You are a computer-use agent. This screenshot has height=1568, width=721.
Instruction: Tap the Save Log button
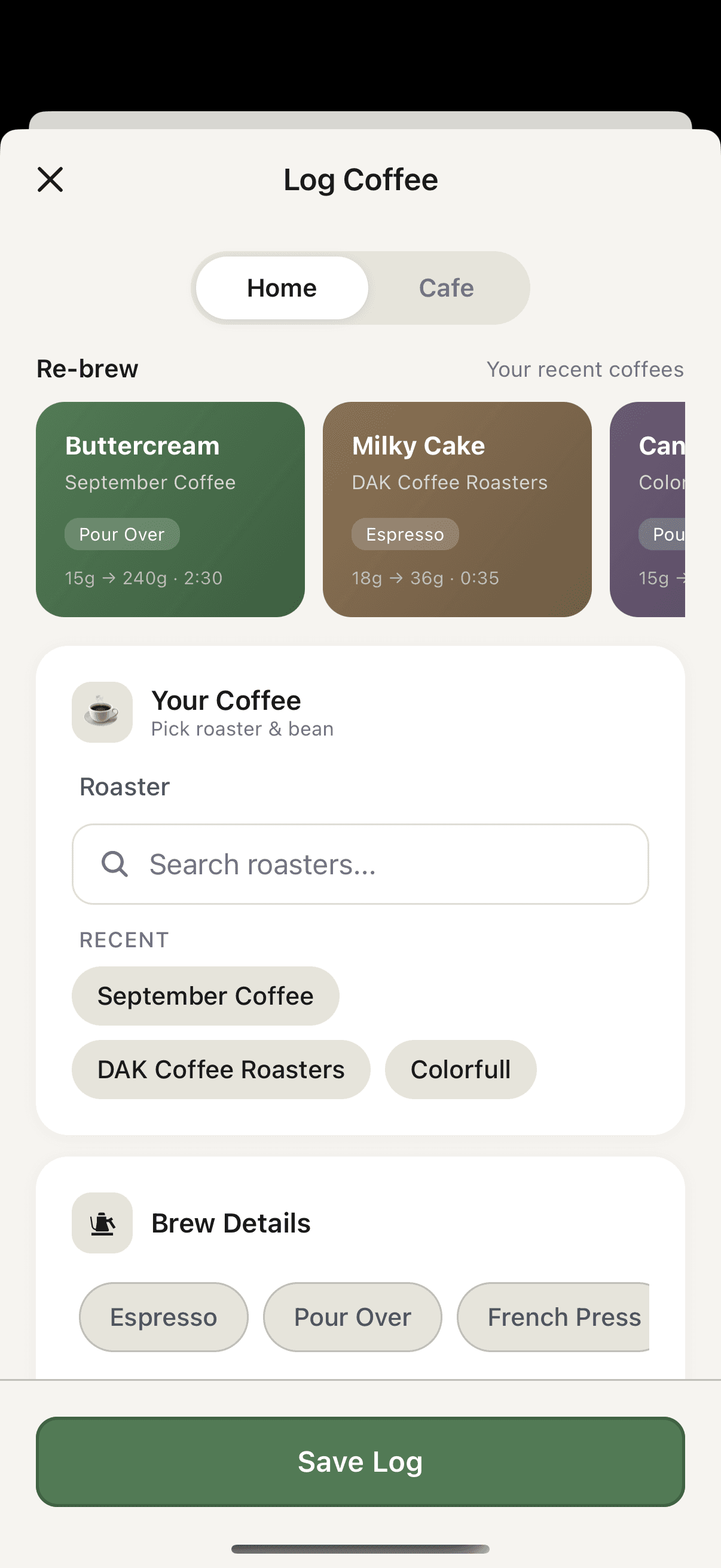[360, 1462]
